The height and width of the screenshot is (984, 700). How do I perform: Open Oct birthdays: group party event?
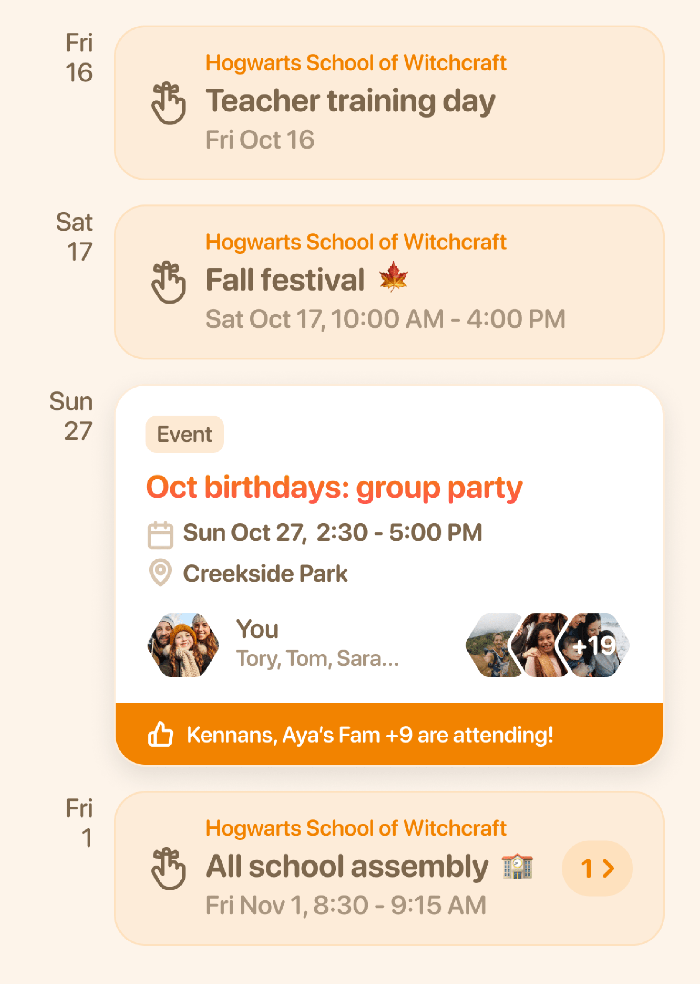[334, 488]
